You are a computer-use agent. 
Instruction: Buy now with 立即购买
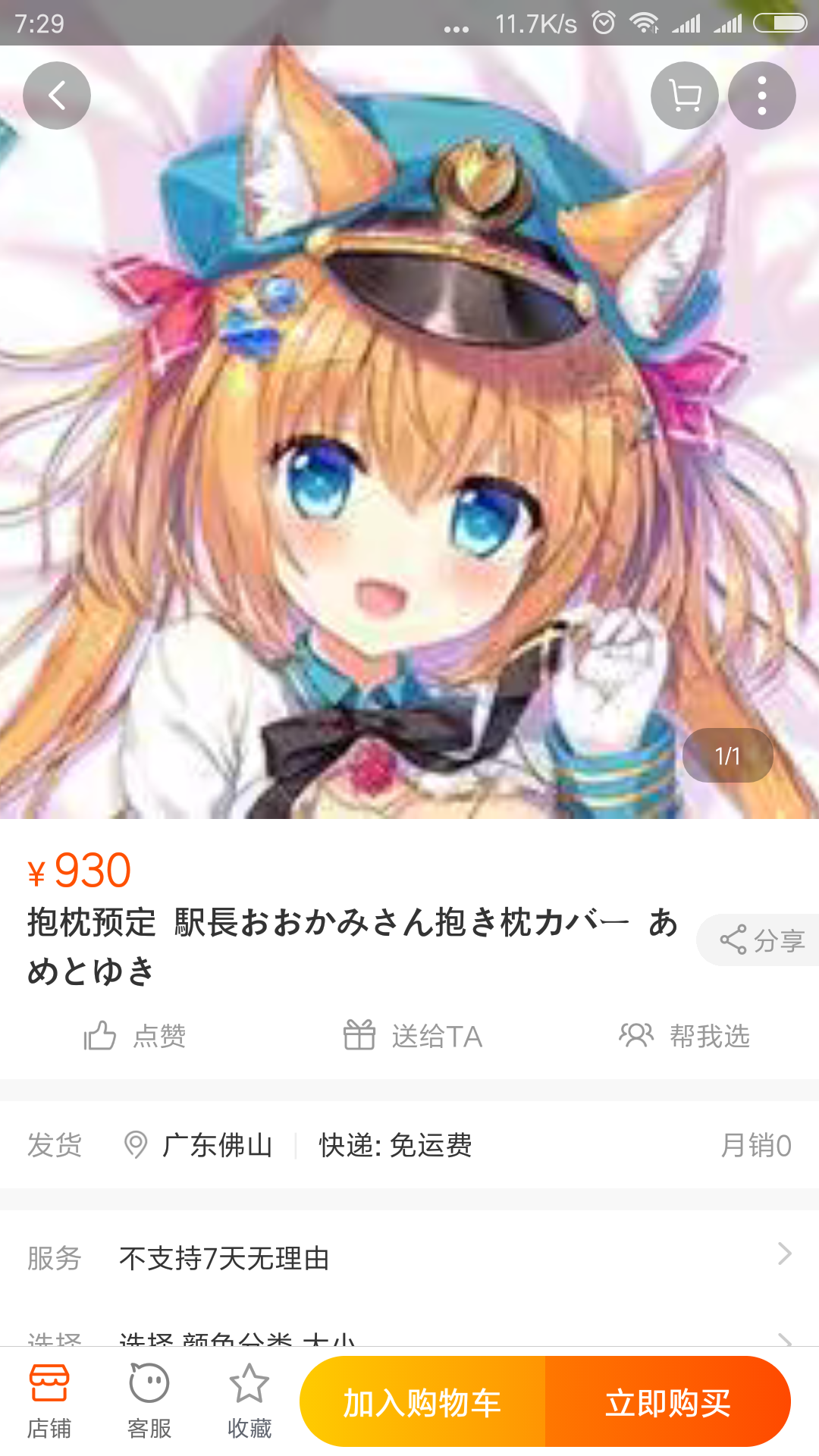coord(667,1402)
